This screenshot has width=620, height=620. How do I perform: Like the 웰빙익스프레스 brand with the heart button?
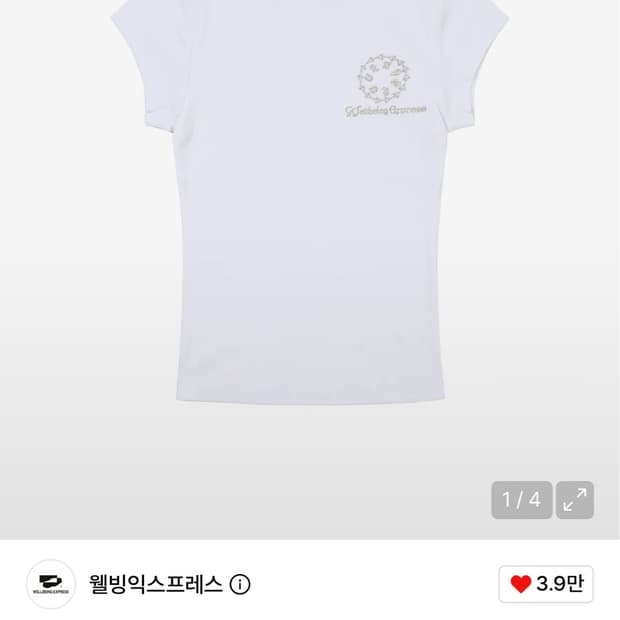tap(546, 584)
